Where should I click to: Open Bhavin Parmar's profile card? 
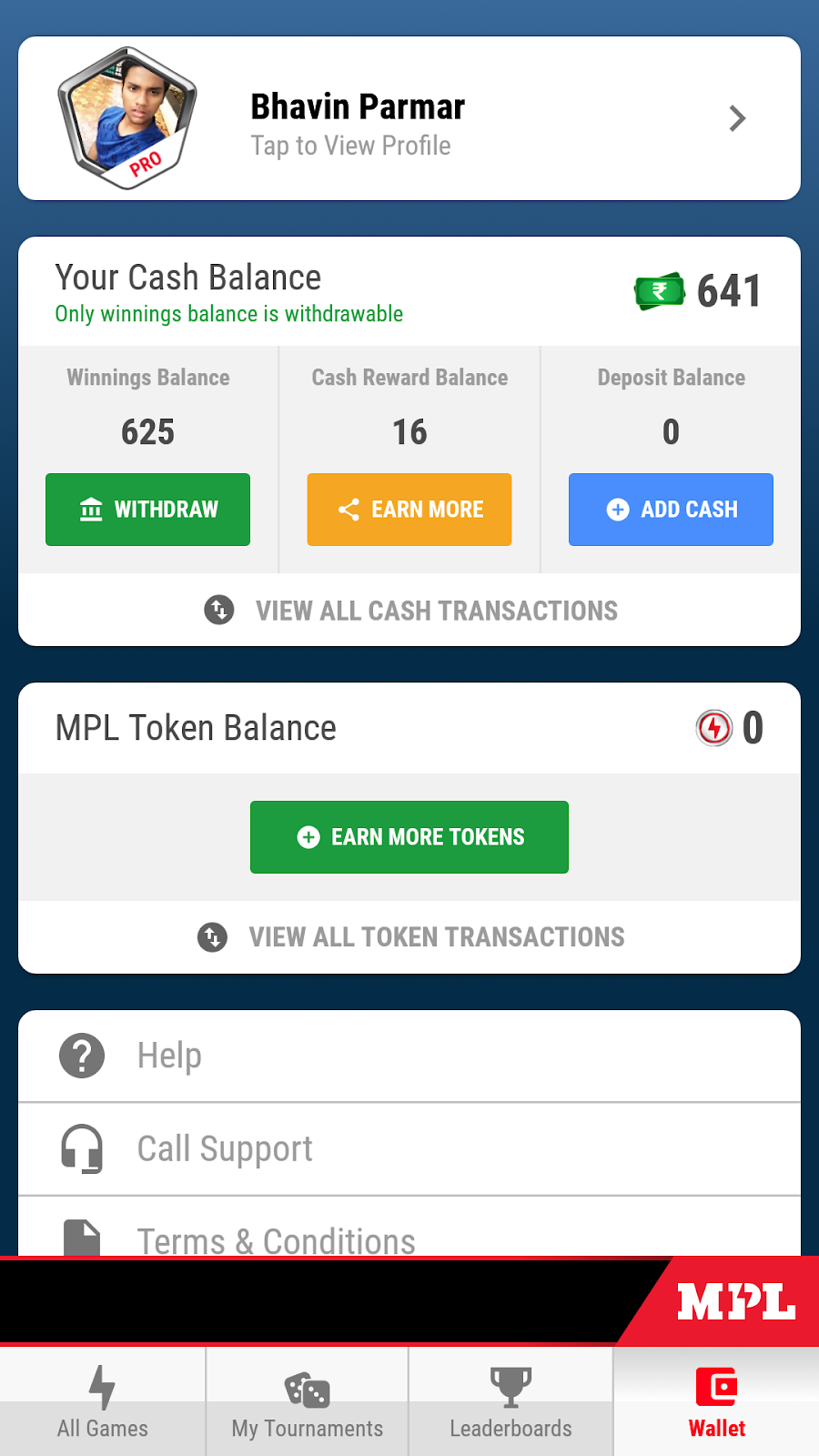(x=409, y=118)
